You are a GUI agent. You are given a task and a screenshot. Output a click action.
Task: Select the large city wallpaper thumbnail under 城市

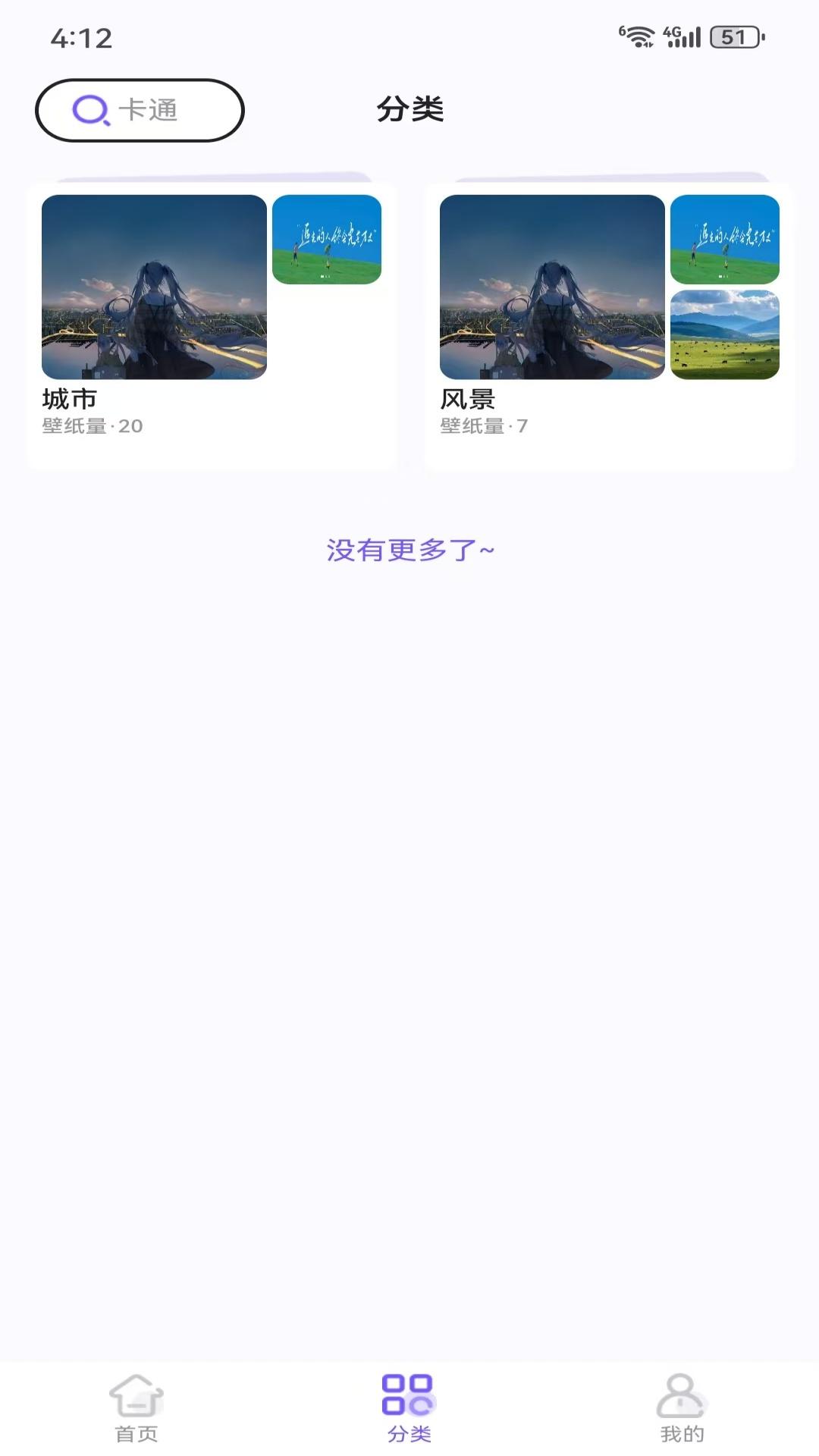tap(155, 287)
